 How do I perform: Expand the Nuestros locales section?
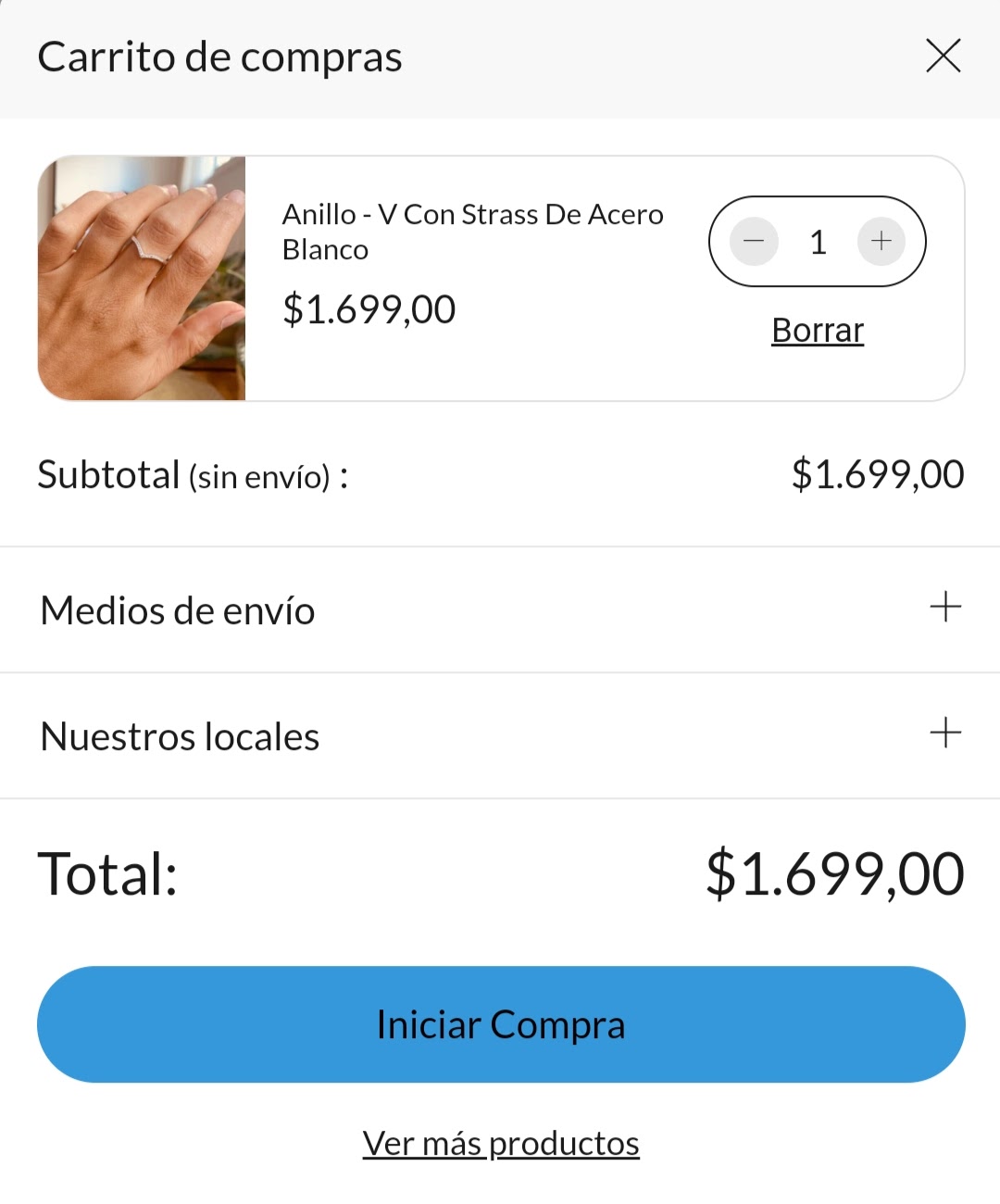944,734
